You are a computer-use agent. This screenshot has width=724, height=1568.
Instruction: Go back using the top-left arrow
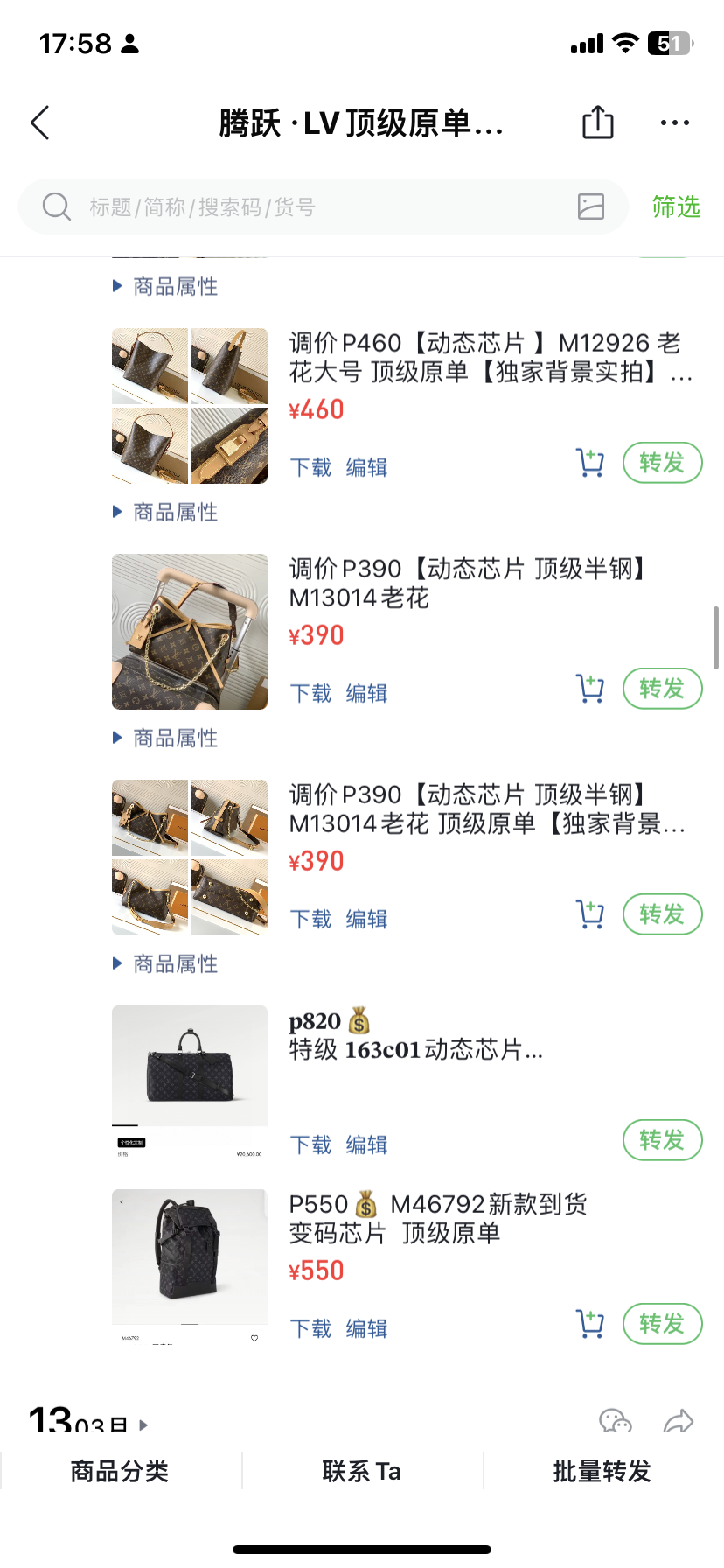tap(40, 123)
